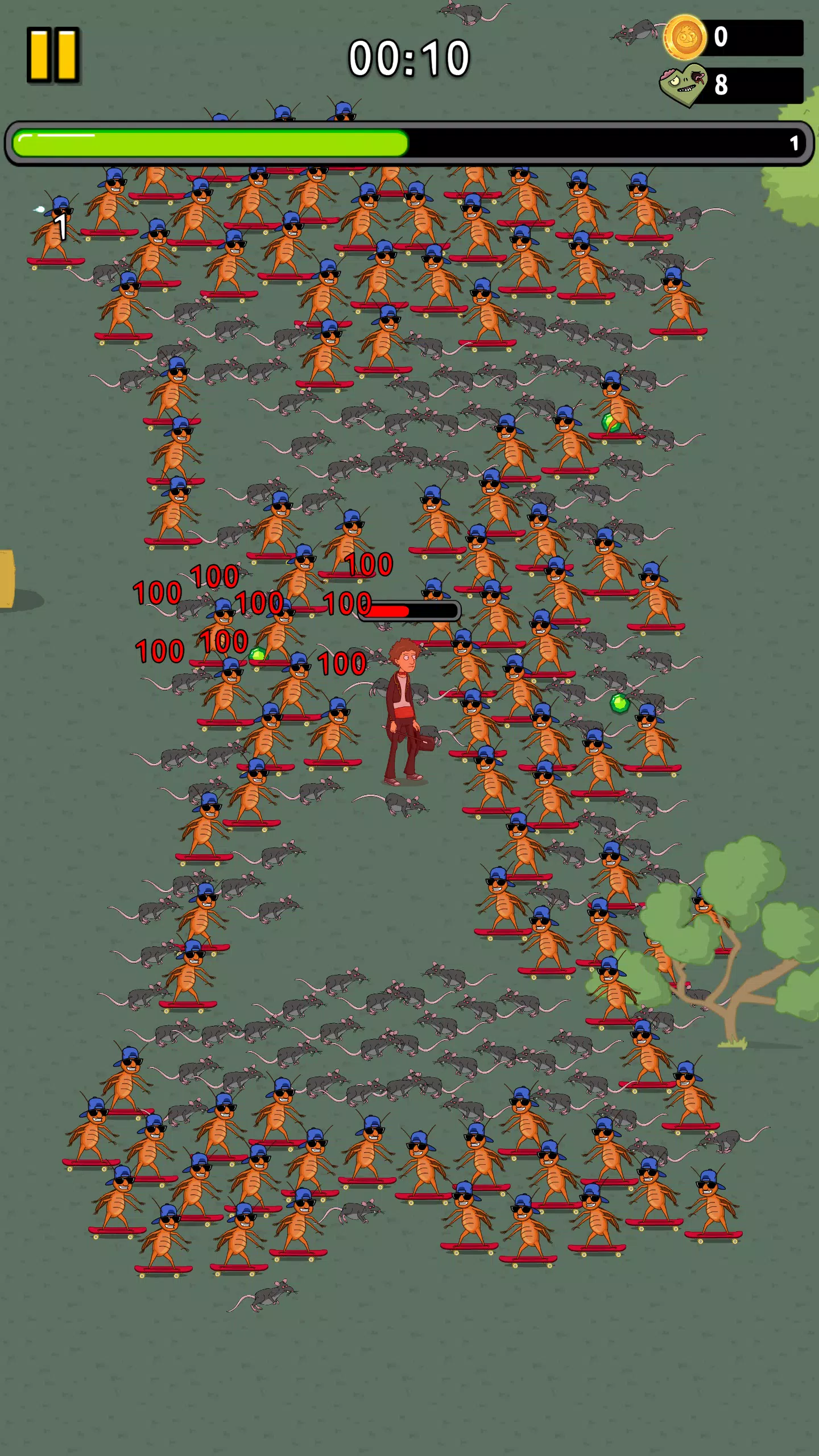This screenshot has height=1456, width=819.
Task: Pause the game
Action: (53, 55)
